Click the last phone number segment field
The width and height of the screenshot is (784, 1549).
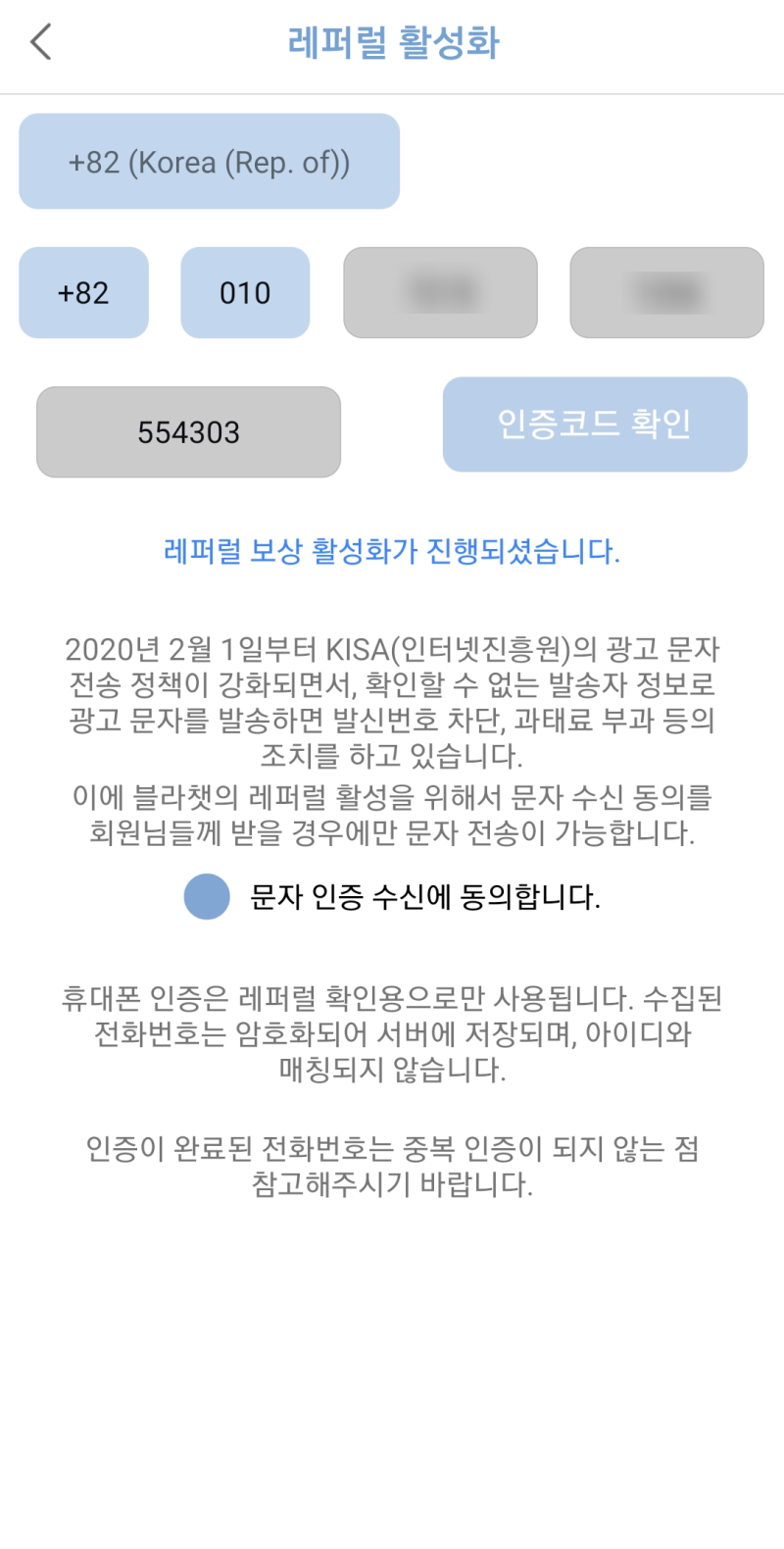tap(666, 292)
